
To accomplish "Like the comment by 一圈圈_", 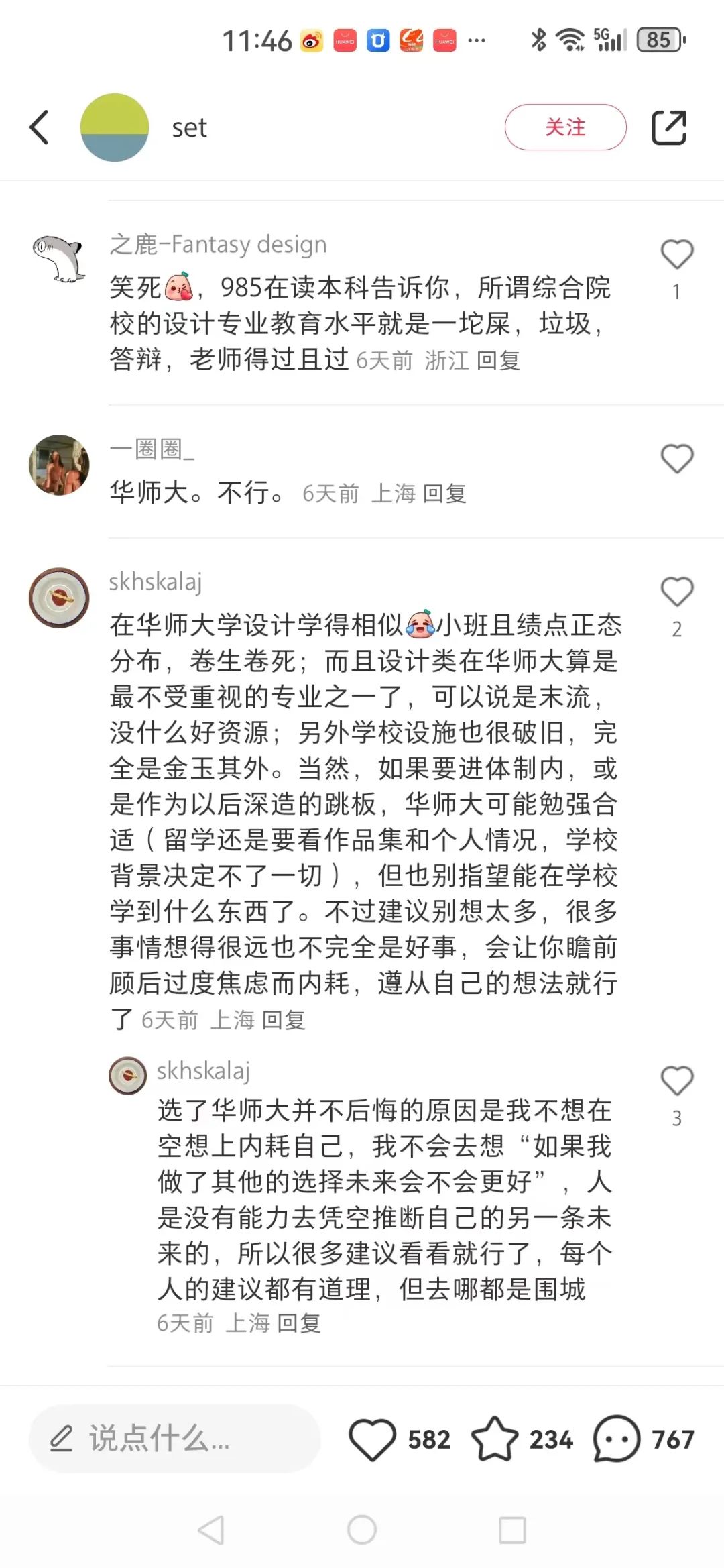I will point(676,459).
